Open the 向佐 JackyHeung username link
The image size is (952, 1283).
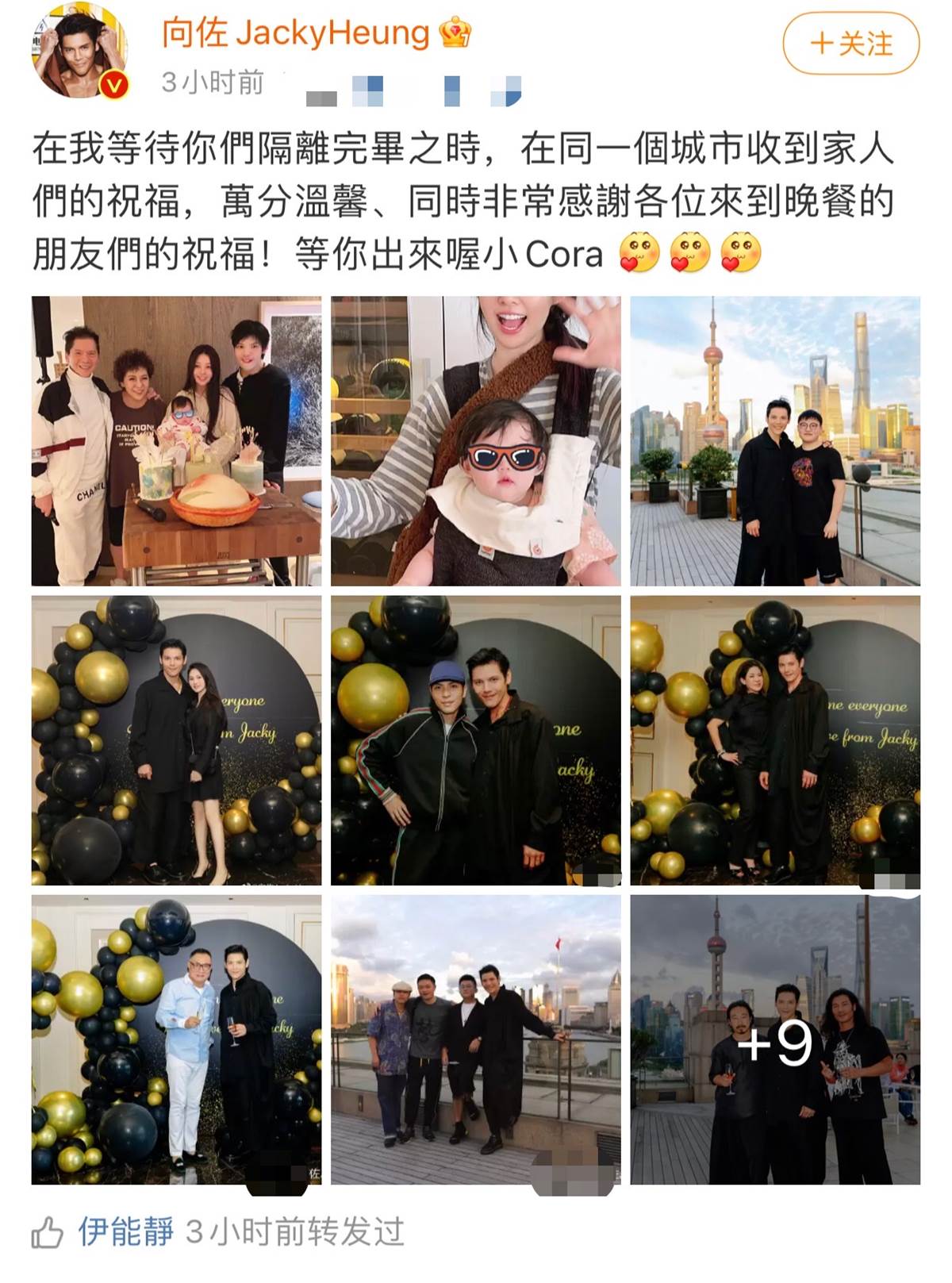point(295,33)
